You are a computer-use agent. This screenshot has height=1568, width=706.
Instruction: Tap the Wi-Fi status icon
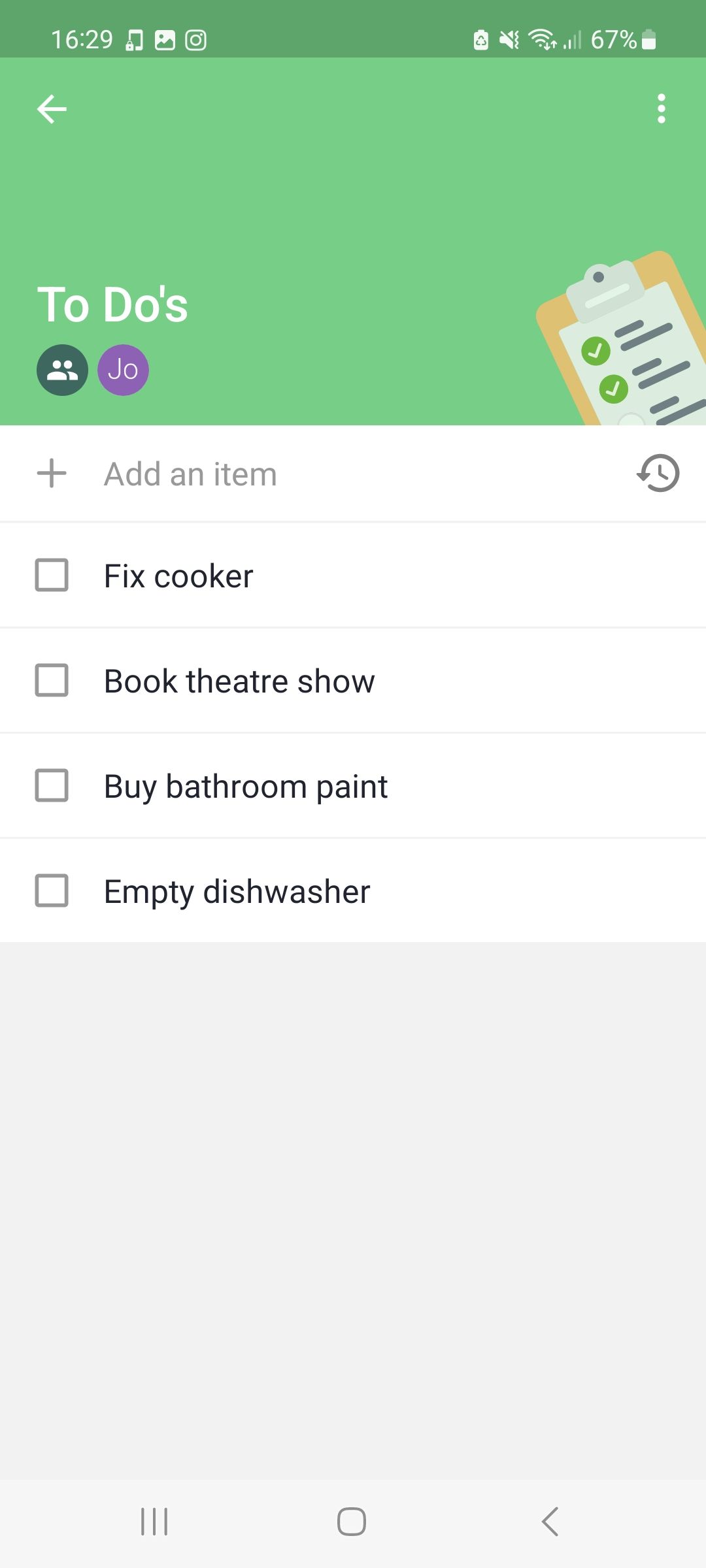[x=545, y=41]
